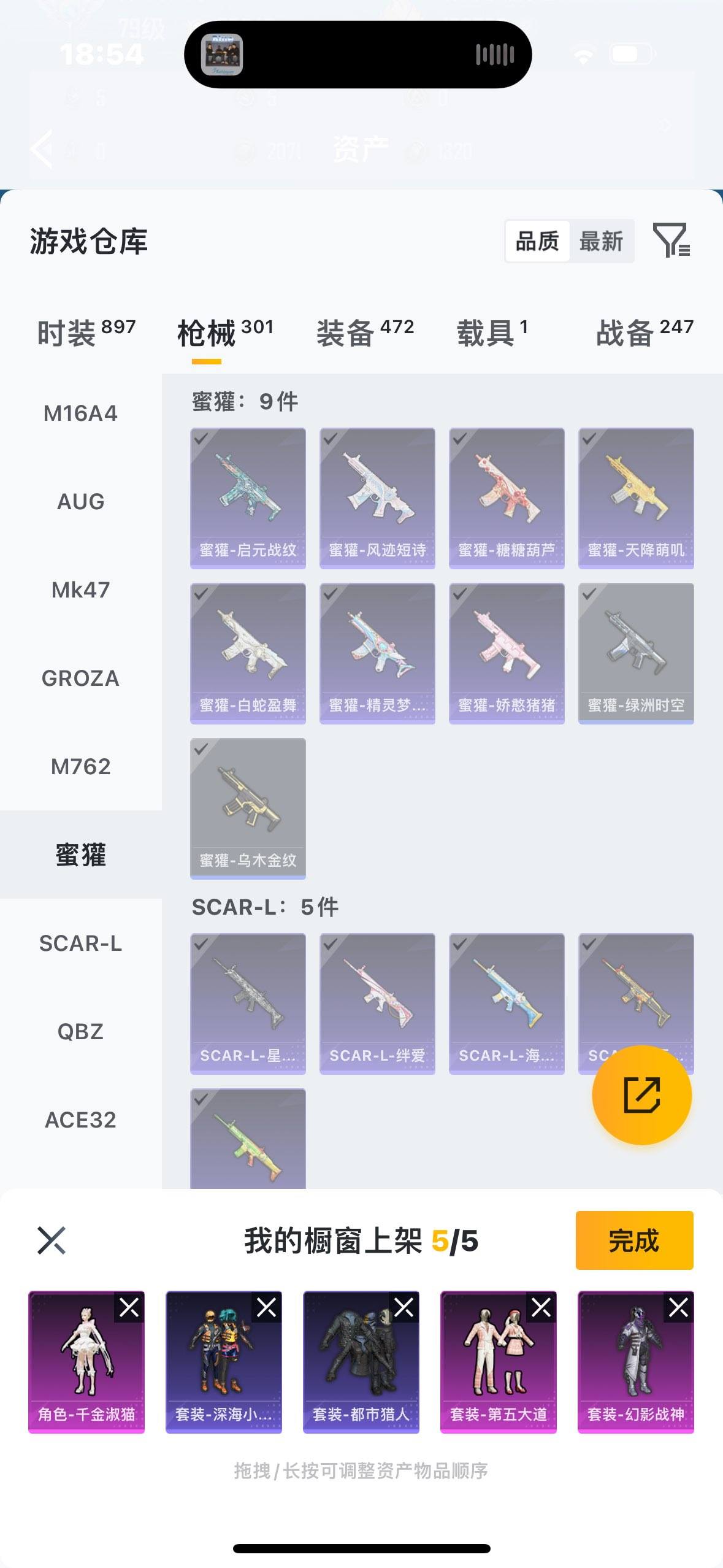Viewport: 723px width, 1568px height.
Task: Remove 套装-幻影战神 from showcase
Action: [x=678, y=1307]
